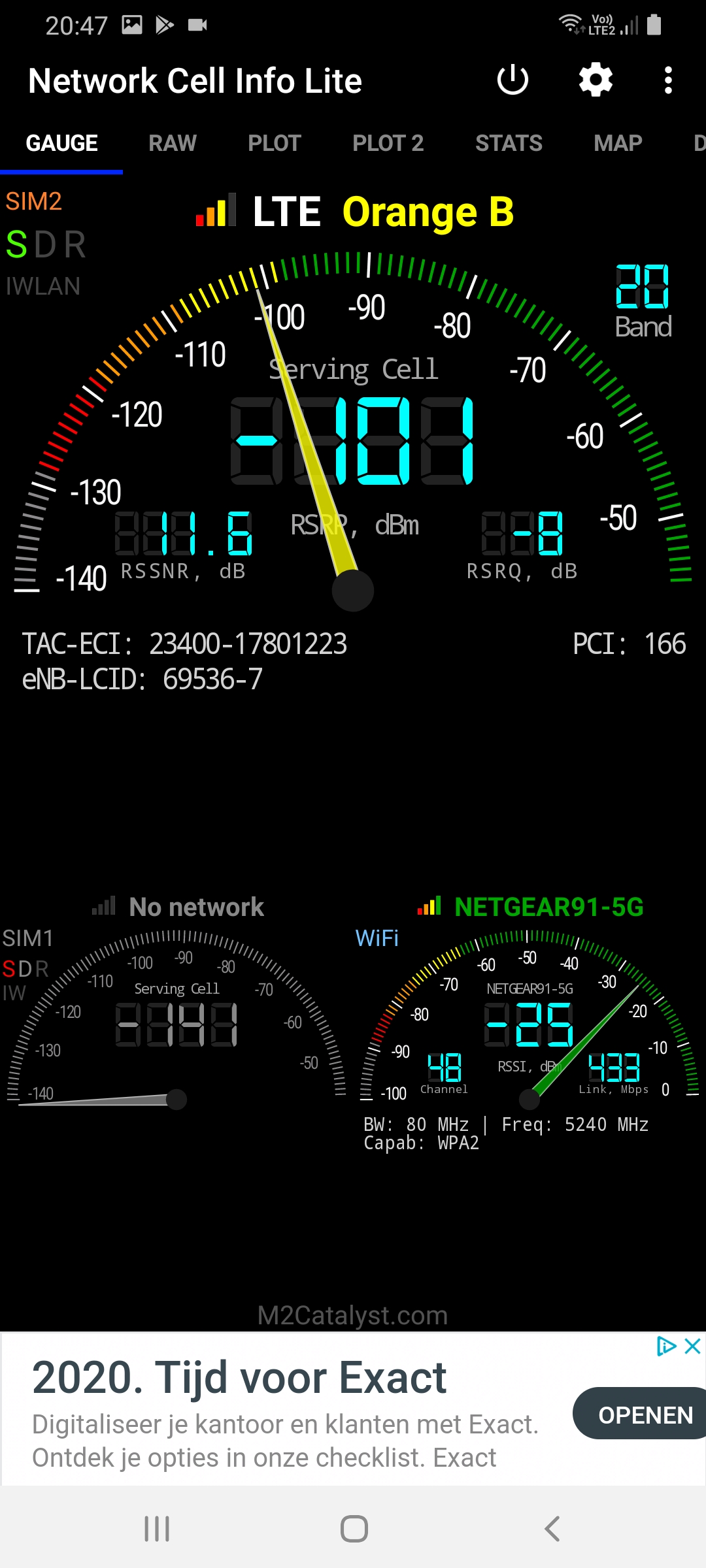
Task: Open the M2Catalyst.com link
Action: click(x=353, y=1315)
